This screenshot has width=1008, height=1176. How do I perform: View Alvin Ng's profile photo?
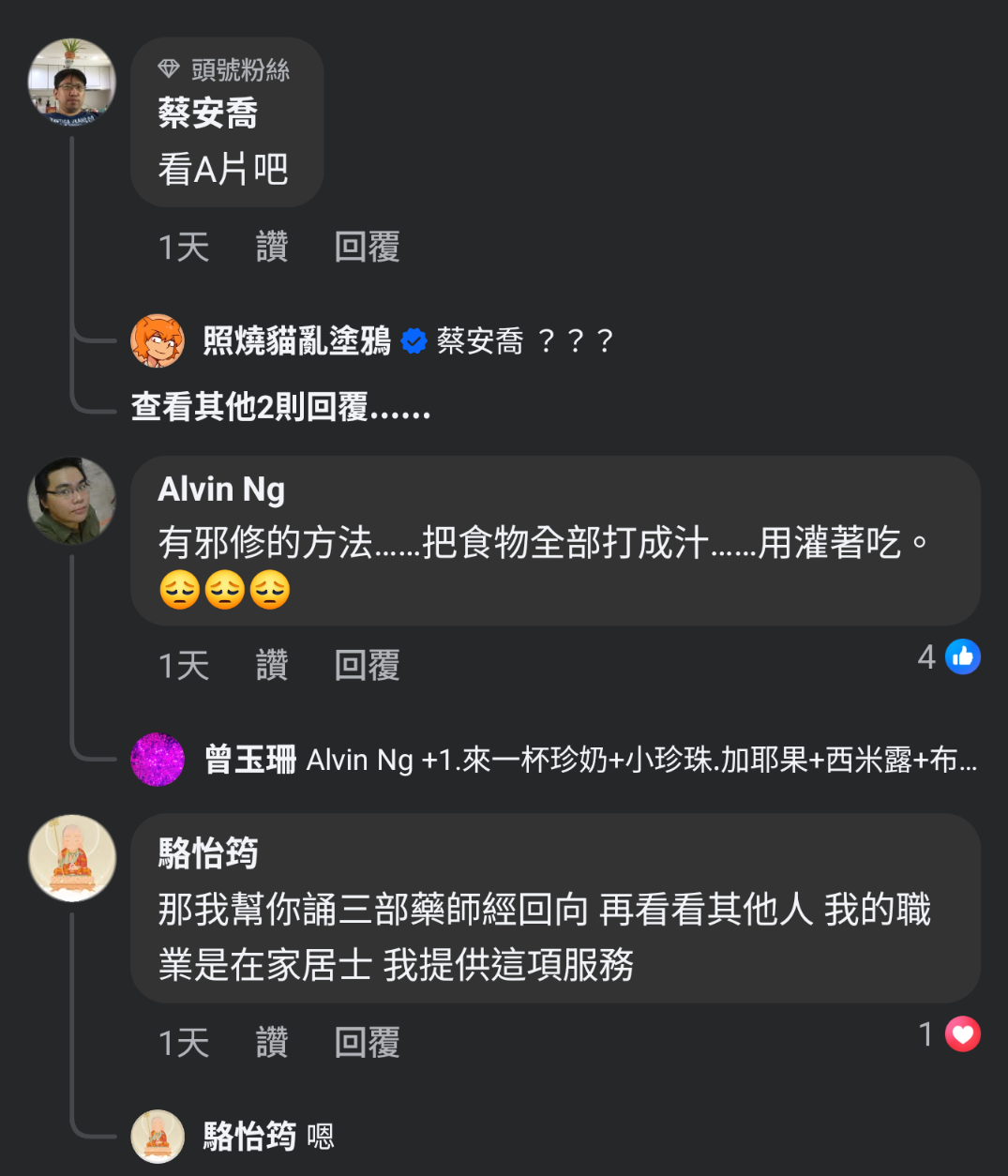[x=71, y=501]
